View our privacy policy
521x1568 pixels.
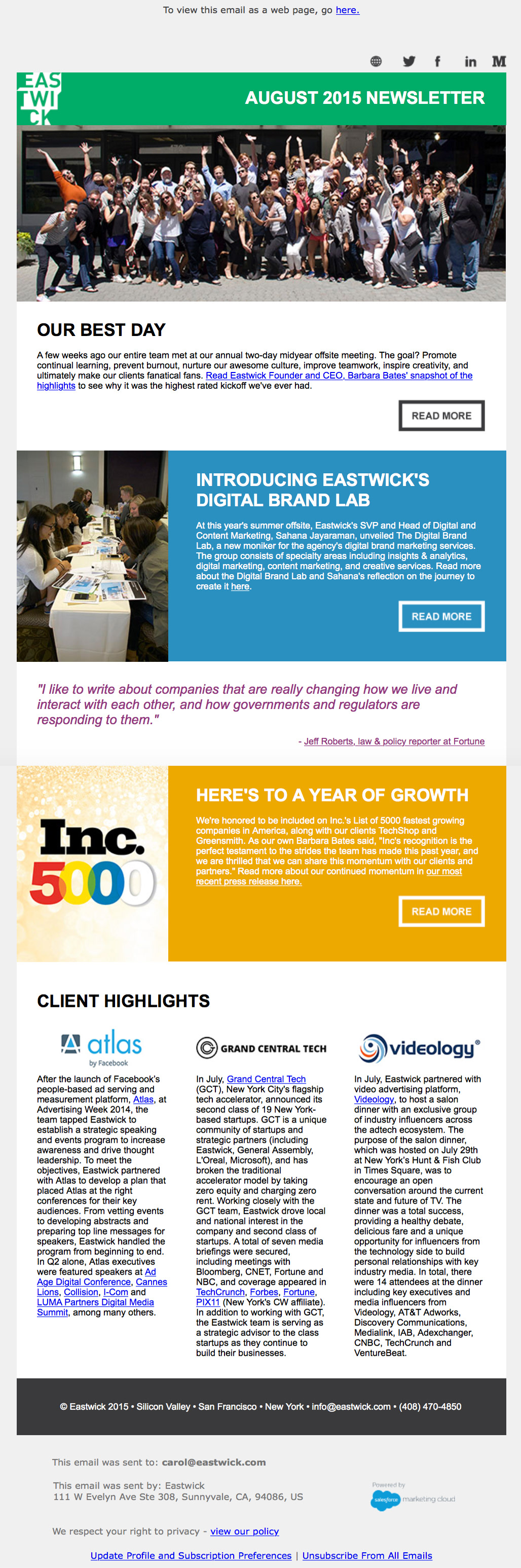[x=244, y=1531]
